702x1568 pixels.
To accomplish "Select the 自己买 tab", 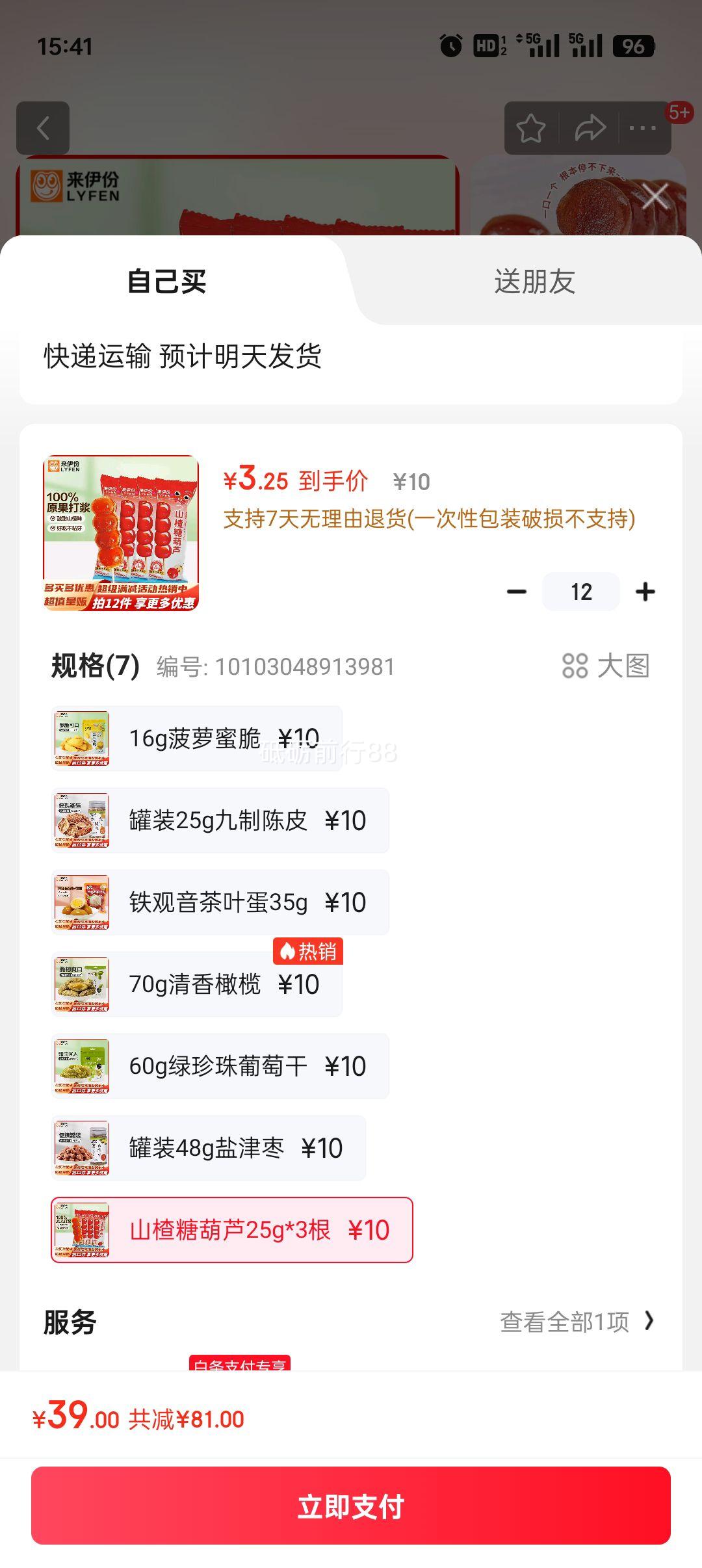I will point(167,281).
